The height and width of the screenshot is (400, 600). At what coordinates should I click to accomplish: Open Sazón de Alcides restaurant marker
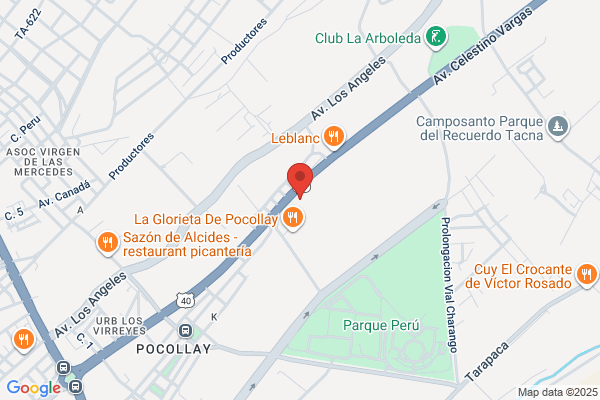(x=108, y=243)
